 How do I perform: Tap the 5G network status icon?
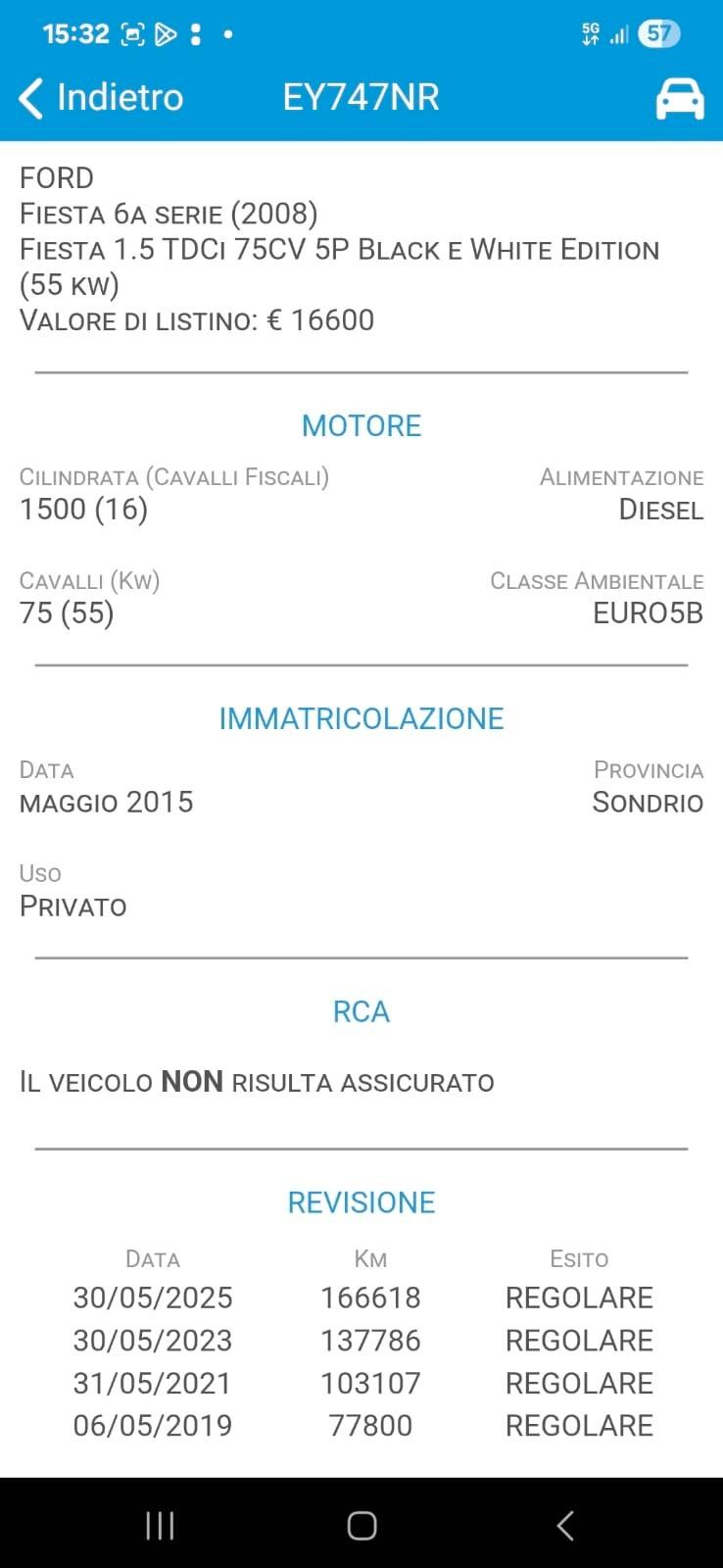point(589,33)
